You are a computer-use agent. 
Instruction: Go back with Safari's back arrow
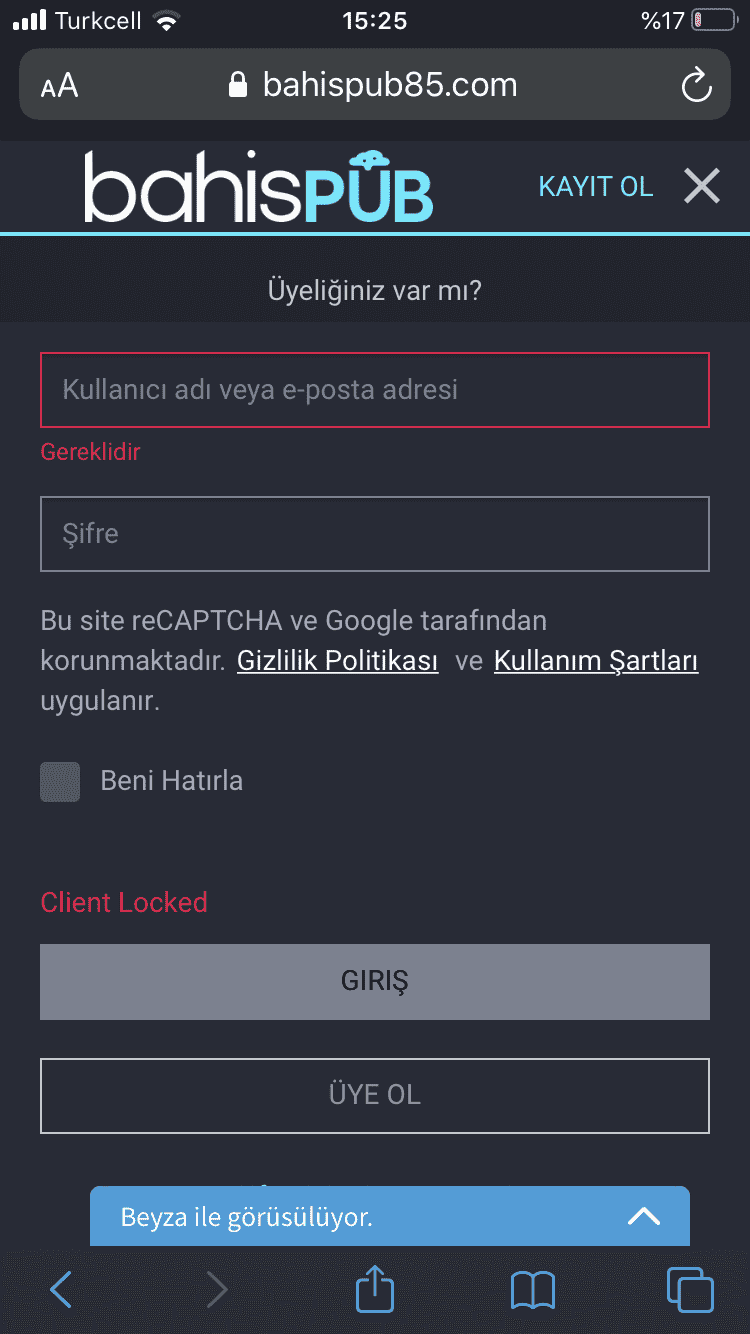(x=61, y=1290)
